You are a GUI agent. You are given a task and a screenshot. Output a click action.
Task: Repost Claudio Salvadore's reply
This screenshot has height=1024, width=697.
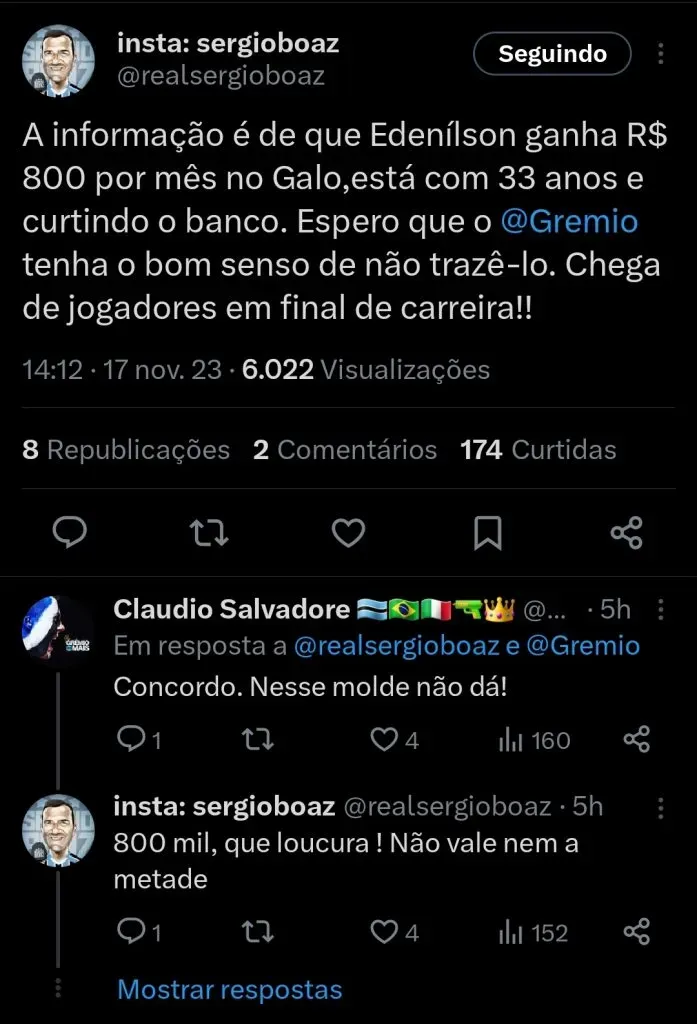coord(258,740)
